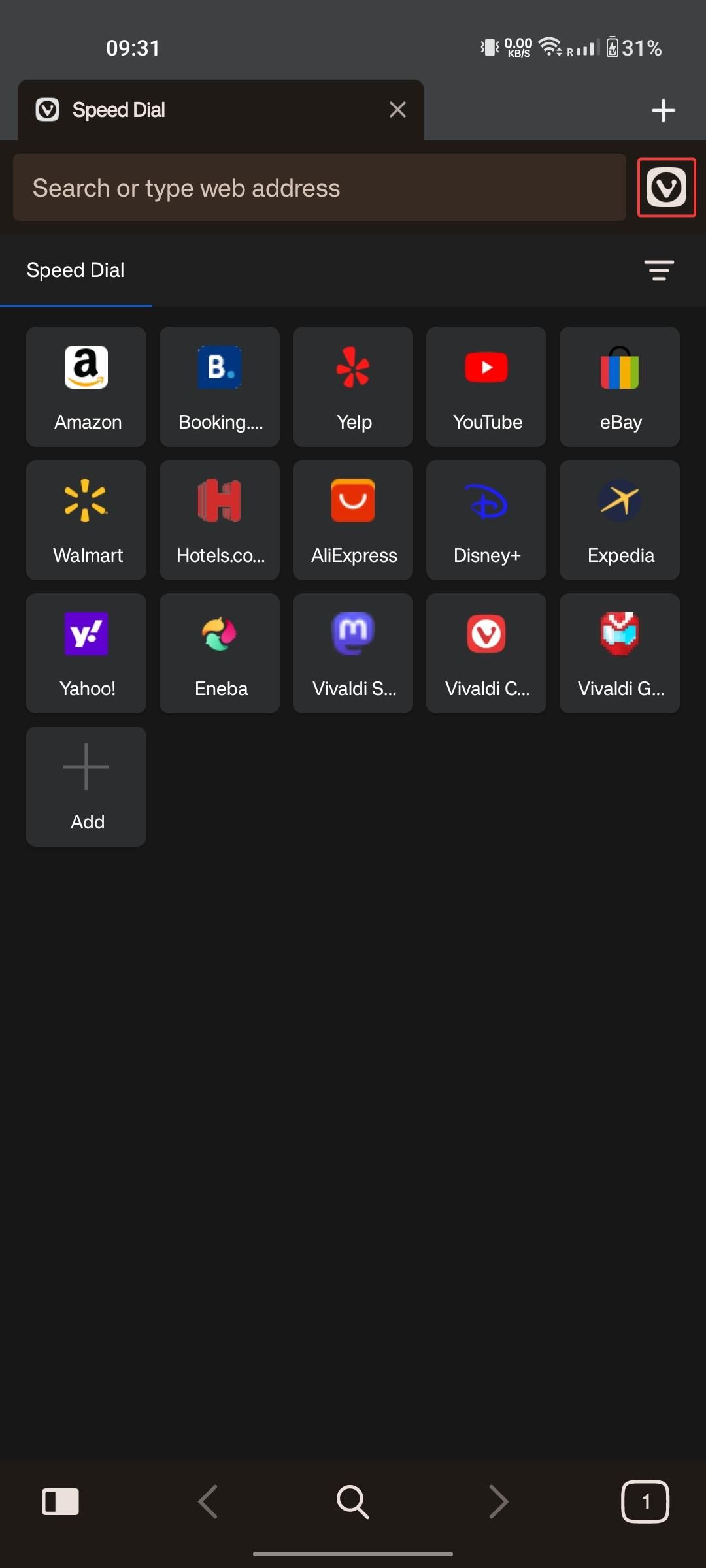Screen dimensions: 706x1568
Task: Open the speed dial sort options
Action: pos(658,270)
